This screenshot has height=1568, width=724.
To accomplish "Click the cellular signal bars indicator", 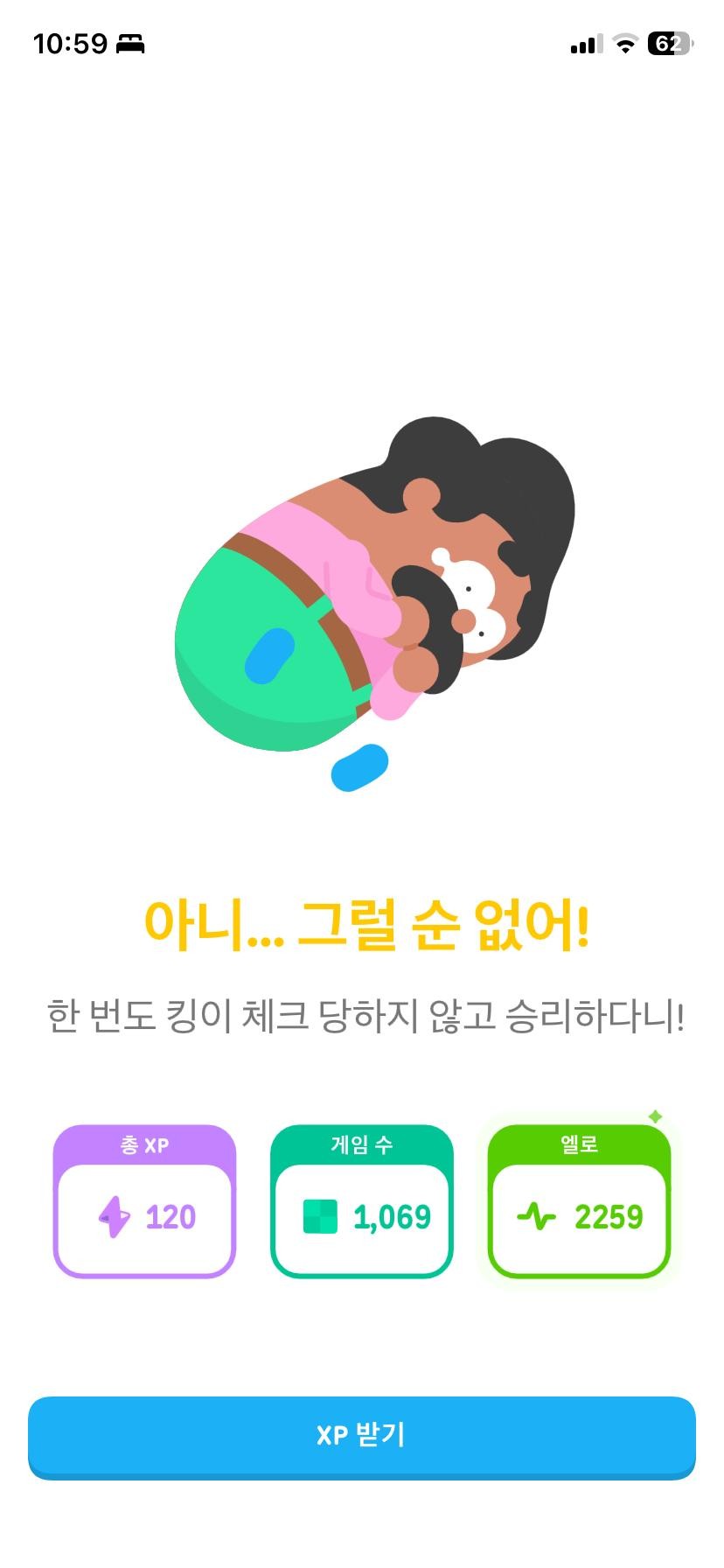I will [x=582, y=44].
